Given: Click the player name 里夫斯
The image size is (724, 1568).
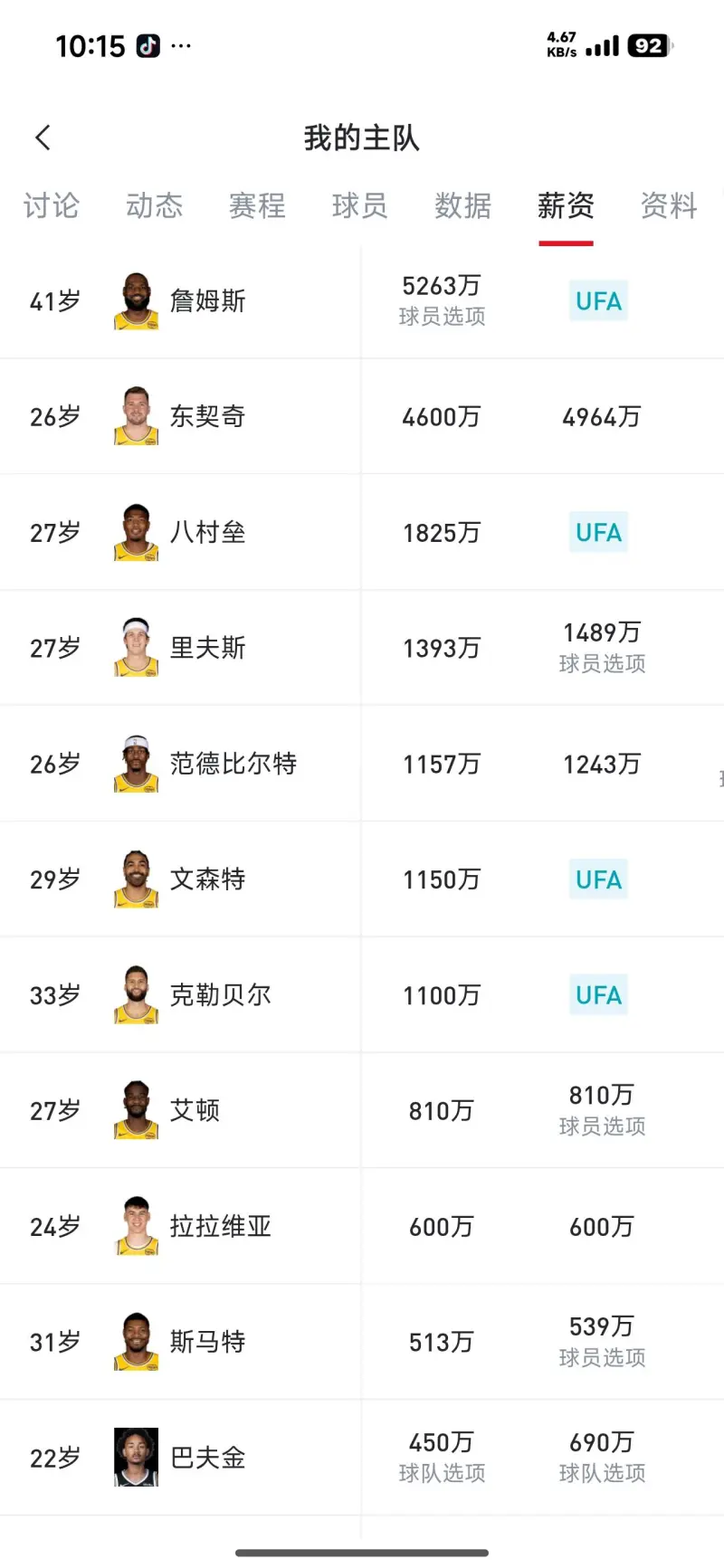Looking at the screenshot, I should [x=207, y=648].
